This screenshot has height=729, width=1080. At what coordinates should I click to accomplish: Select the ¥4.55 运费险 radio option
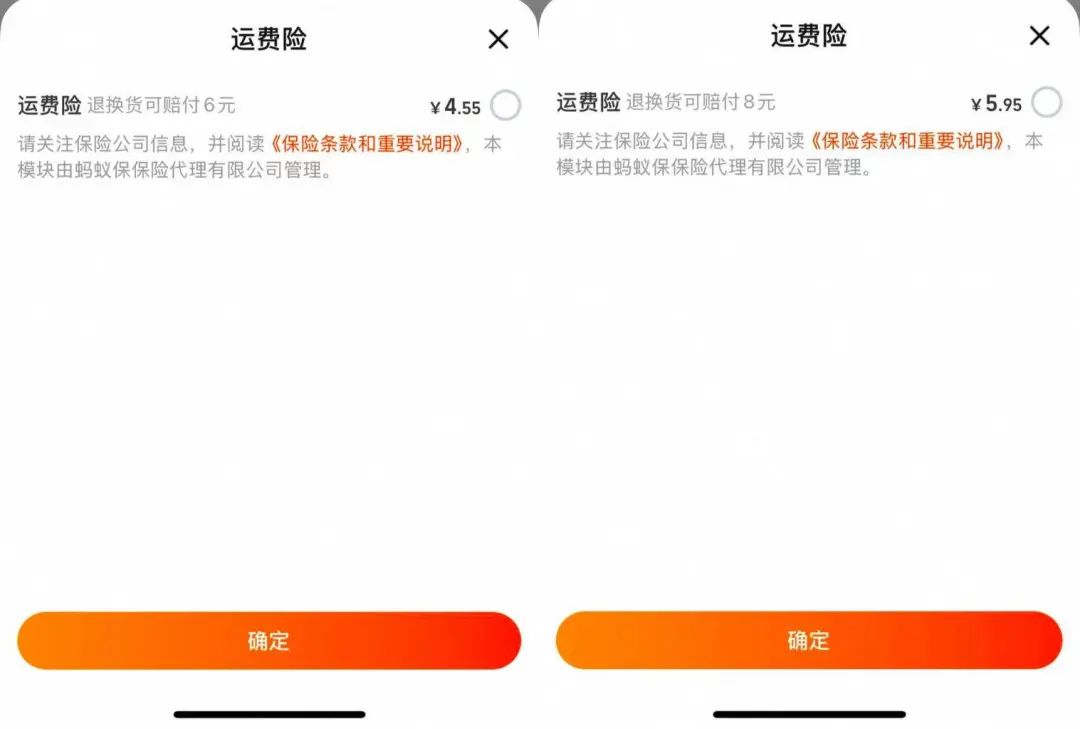(x=505, y=105)
